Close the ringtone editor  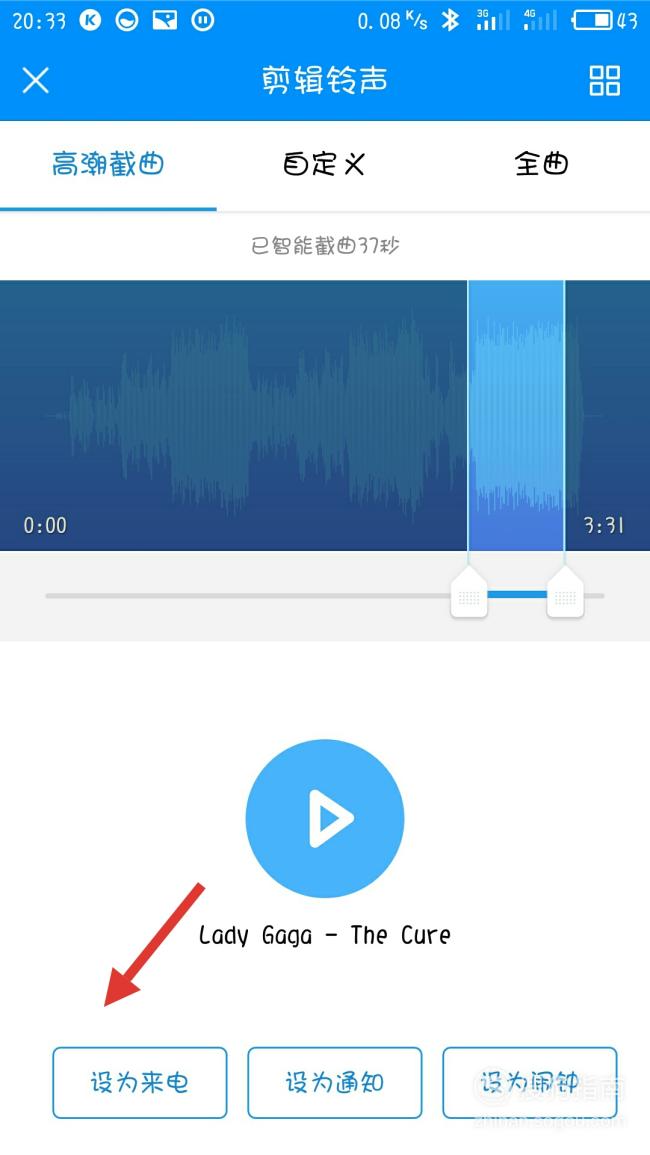[x=35, y=80]
